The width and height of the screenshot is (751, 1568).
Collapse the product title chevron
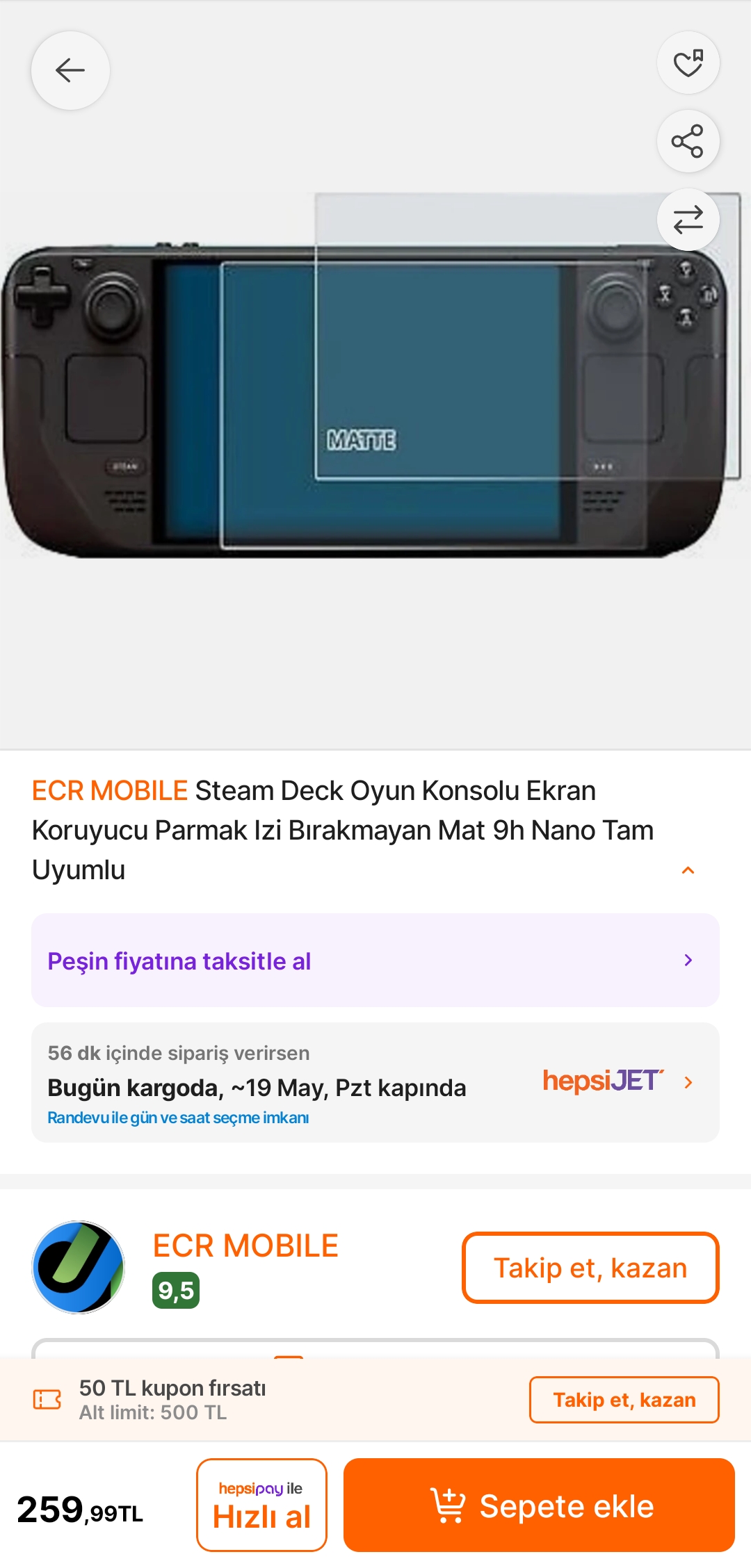click(688, 870)
